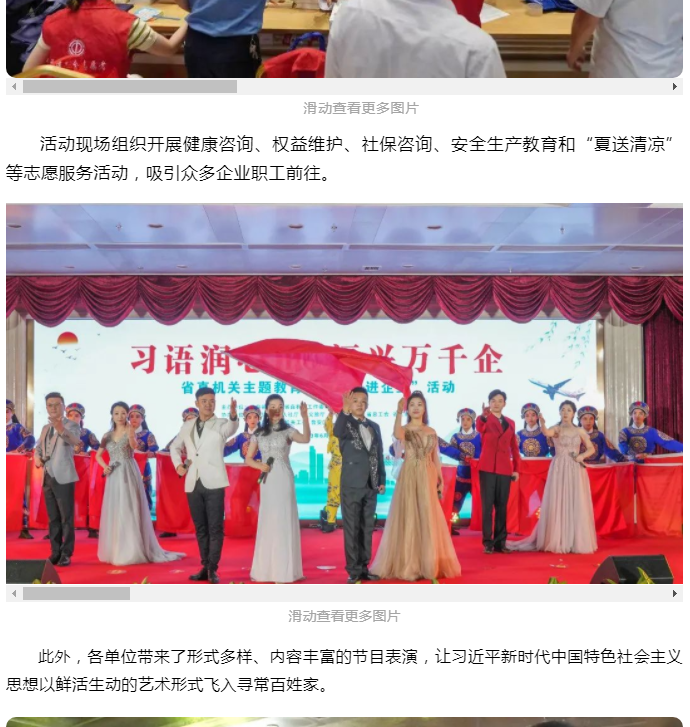Tap the left arrow of the upper image scrollbar
The height and width of the screenshot is (727, 690).
click(14, 87)
